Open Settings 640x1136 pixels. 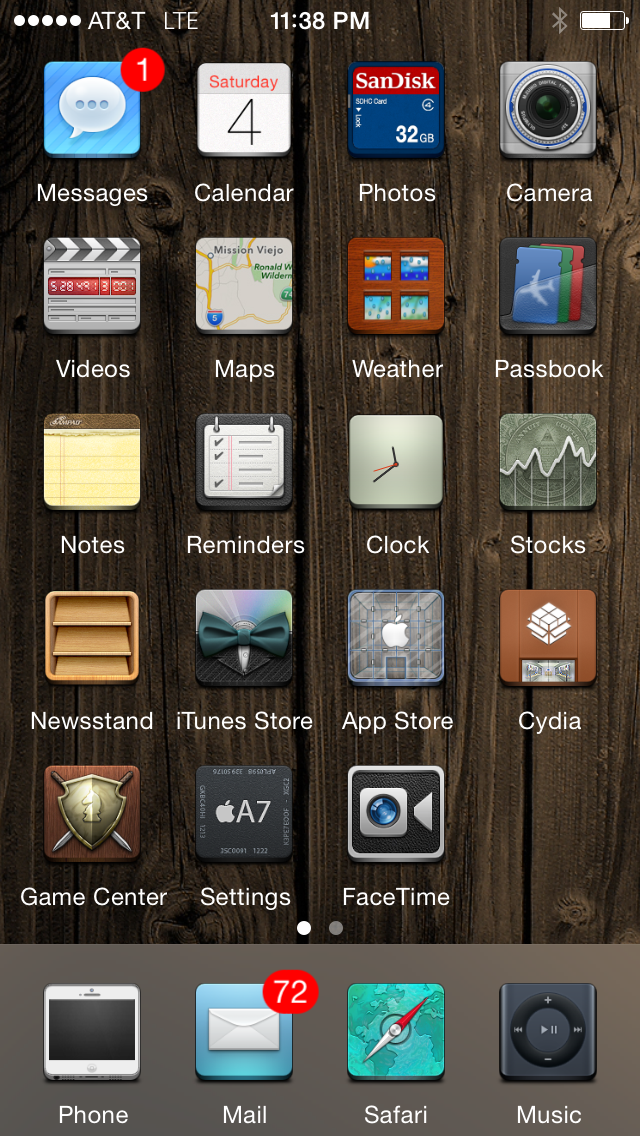tap(244, 814)
